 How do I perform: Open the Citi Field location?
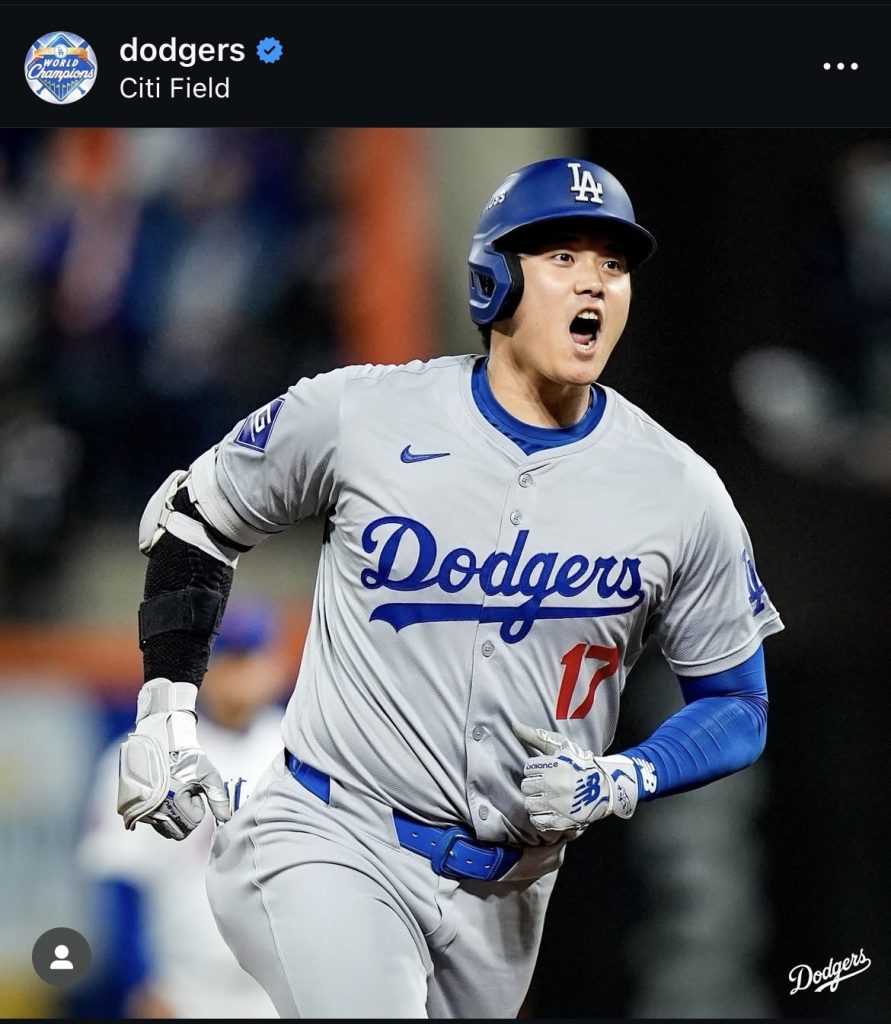click(174, 88)
